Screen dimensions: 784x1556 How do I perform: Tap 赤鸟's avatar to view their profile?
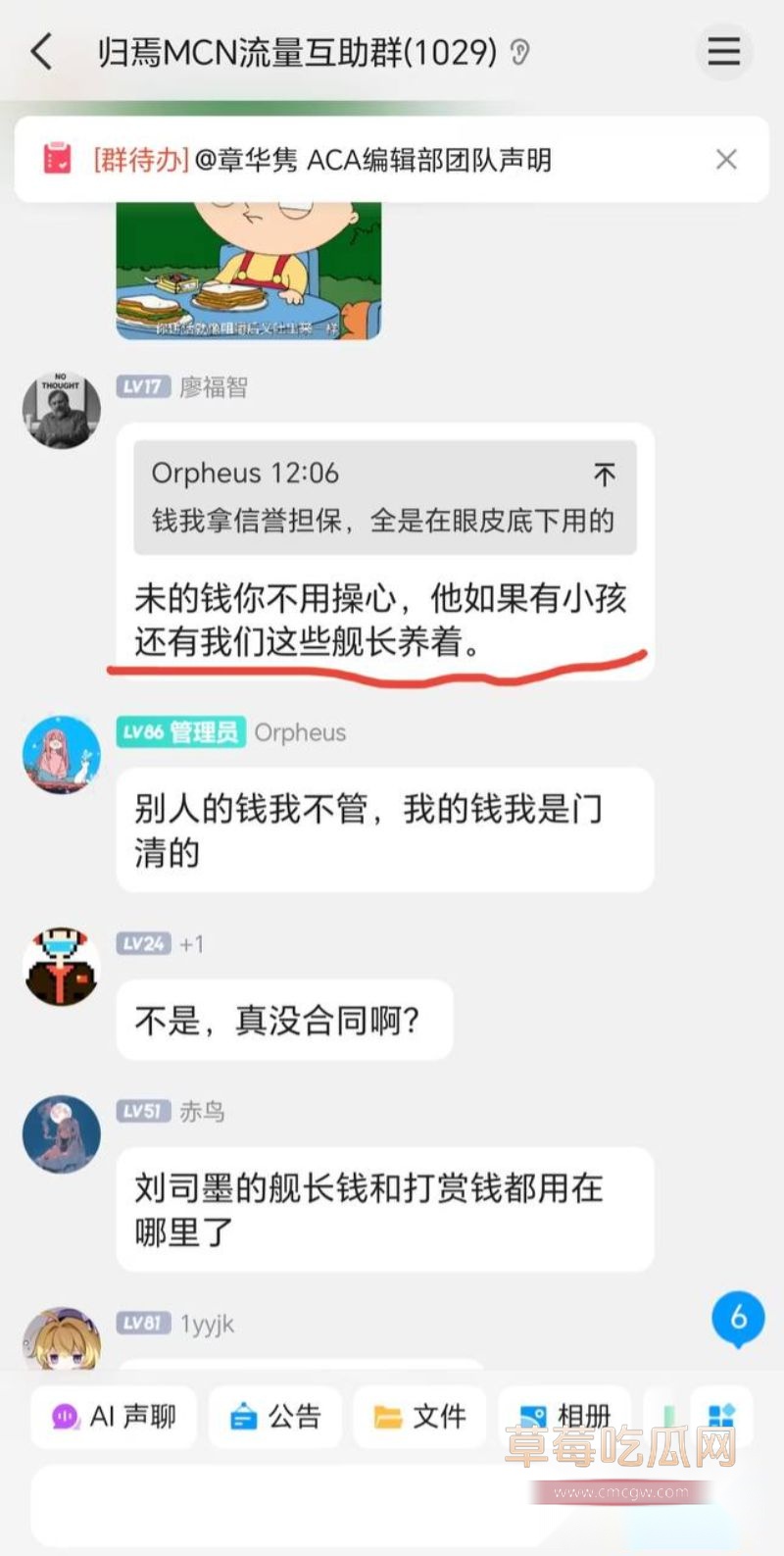(62, 1132)
